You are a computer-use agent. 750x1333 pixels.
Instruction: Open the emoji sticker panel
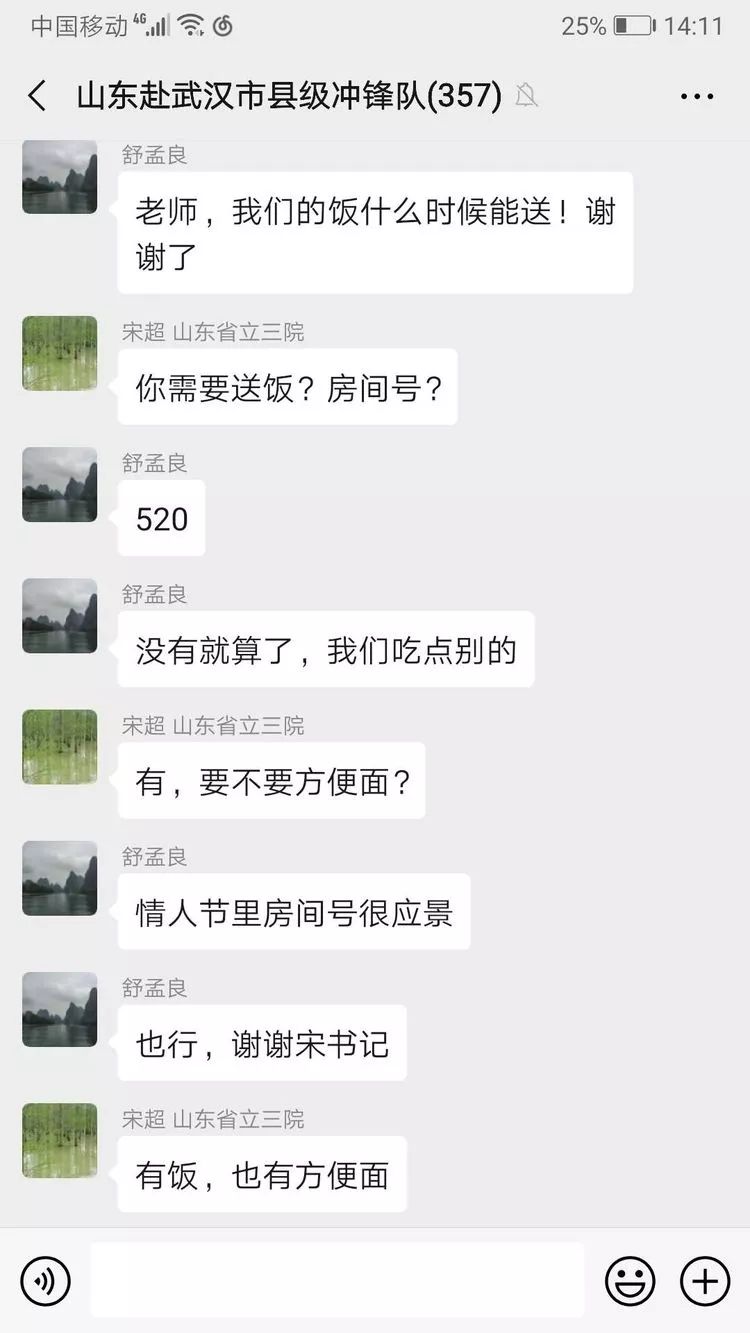(630, 1281)
